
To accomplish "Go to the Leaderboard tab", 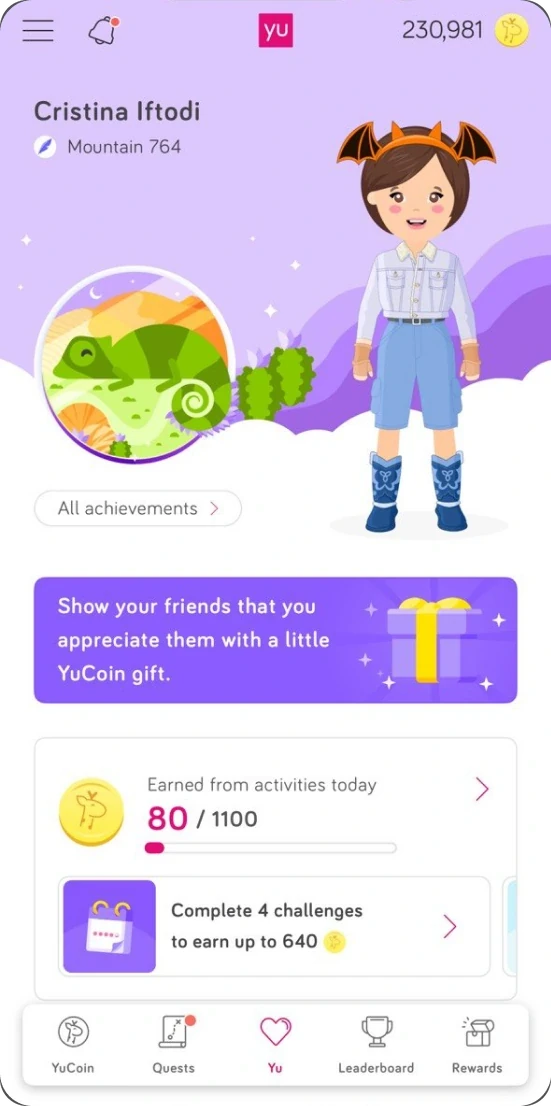I will 376,1045.
